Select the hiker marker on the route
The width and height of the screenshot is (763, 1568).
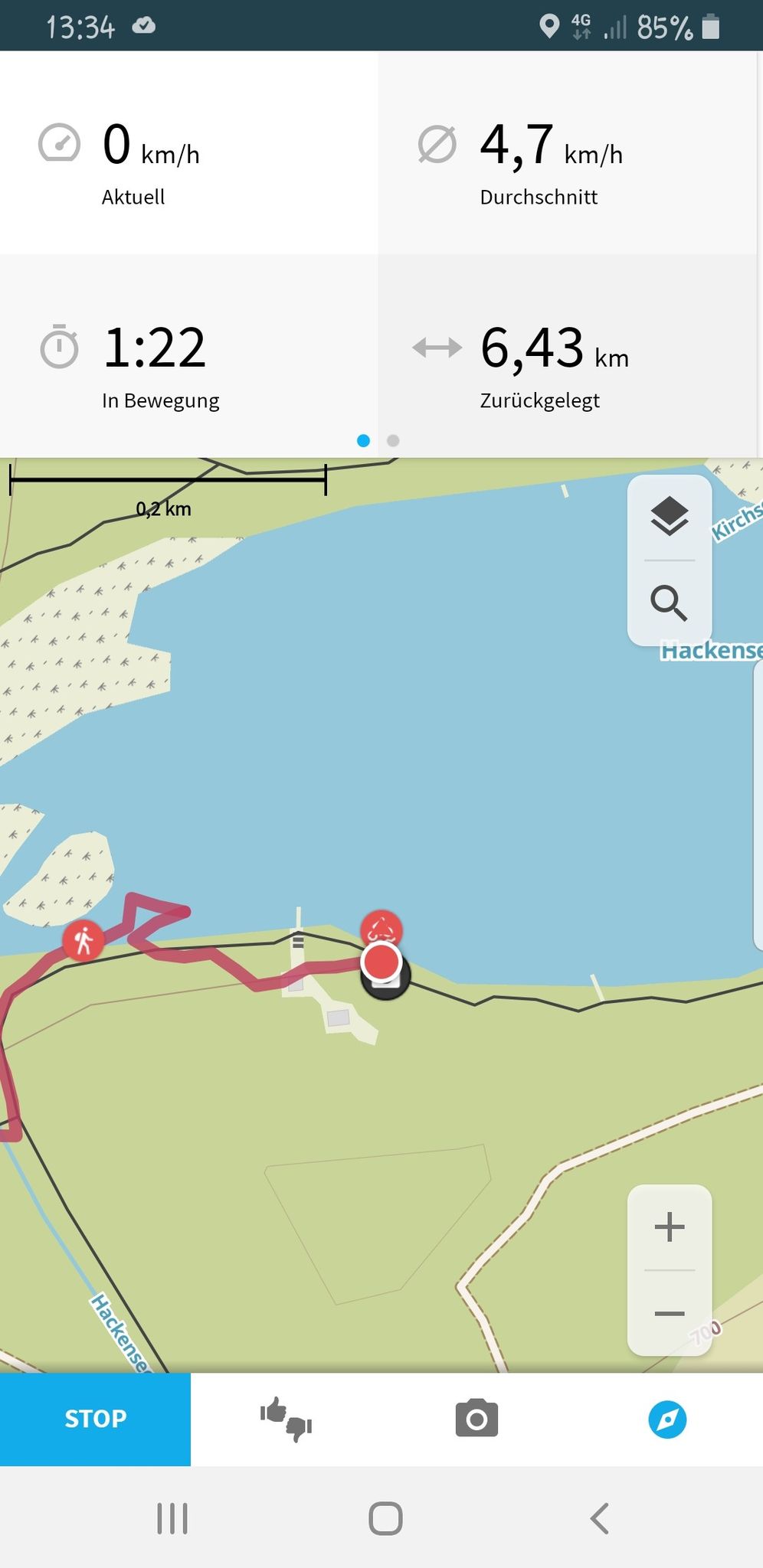click(x=84, y=939)
